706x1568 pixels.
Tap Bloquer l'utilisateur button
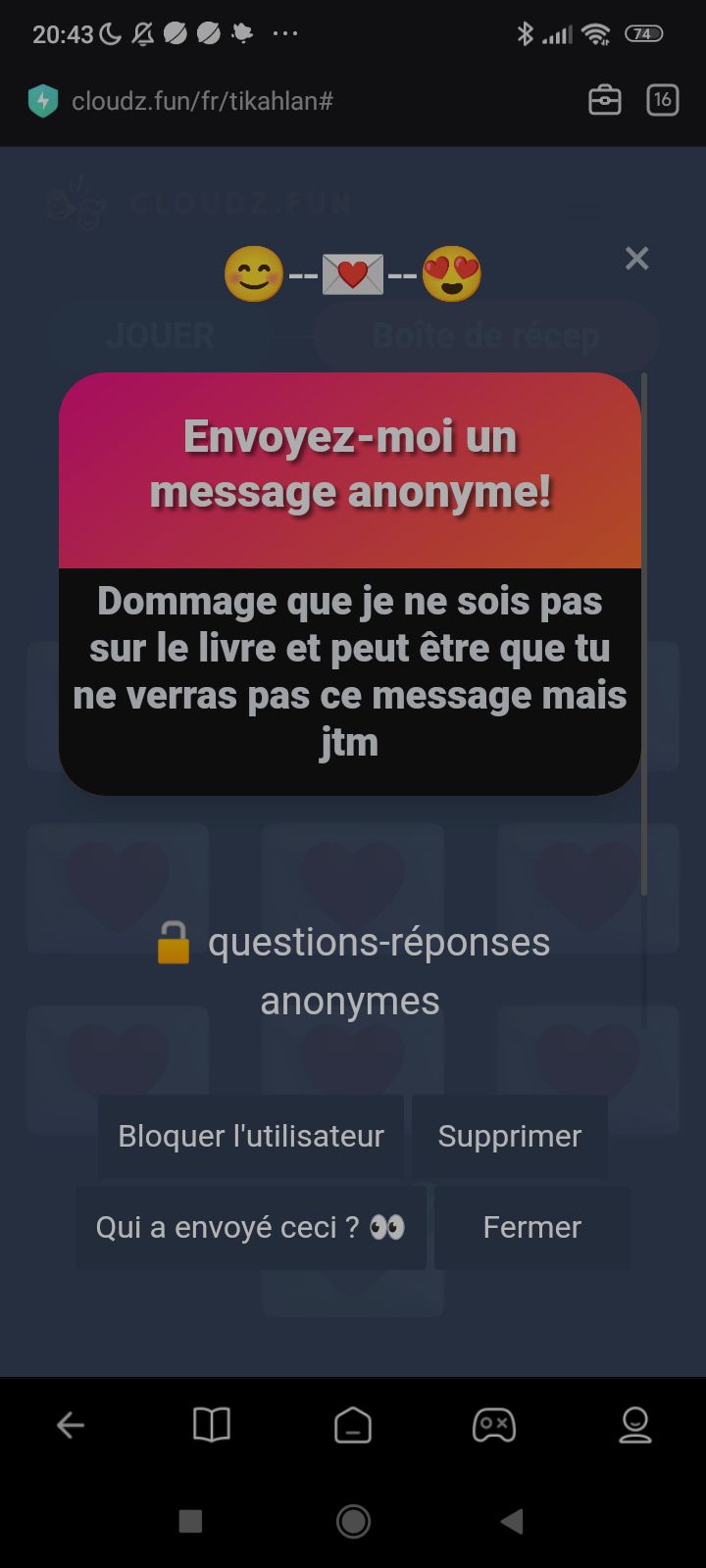coord(251,1136)
